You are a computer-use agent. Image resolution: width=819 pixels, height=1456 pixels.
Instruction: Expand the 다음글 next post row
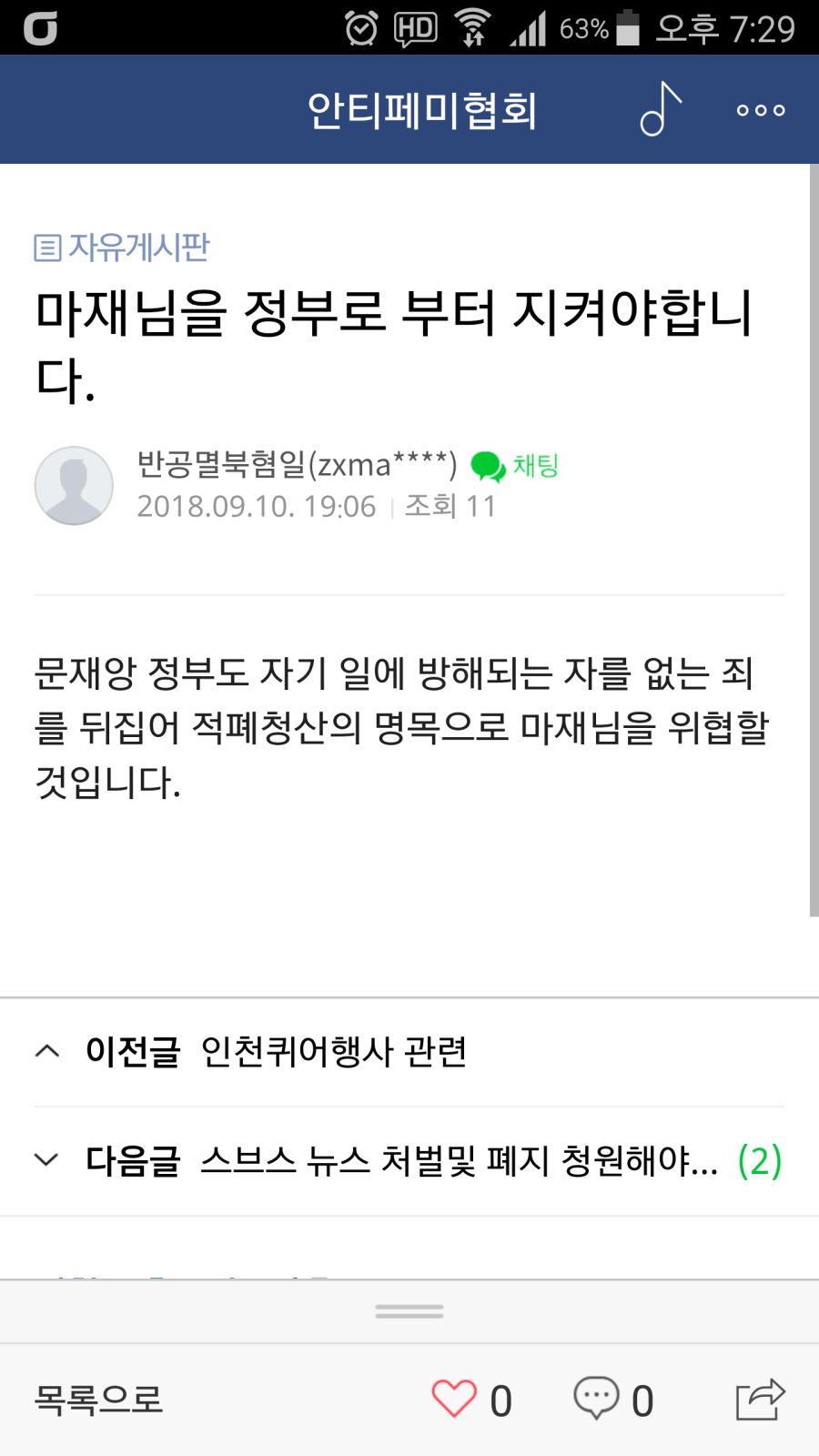(x=45, y=1159)
